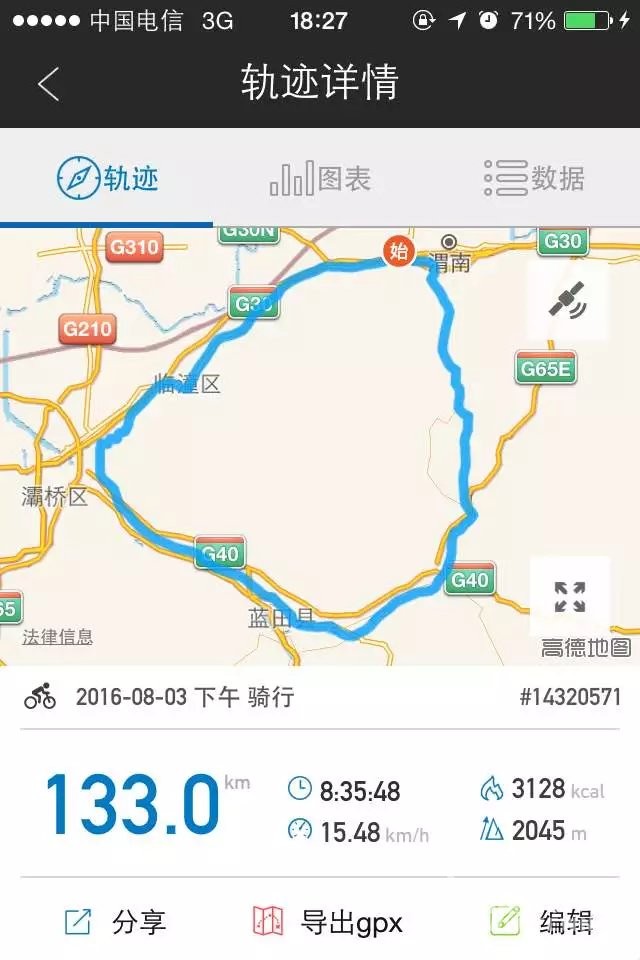Select the 轨迹 tab
The height and width of the screenshot is (960, 640).
point(107,179)
